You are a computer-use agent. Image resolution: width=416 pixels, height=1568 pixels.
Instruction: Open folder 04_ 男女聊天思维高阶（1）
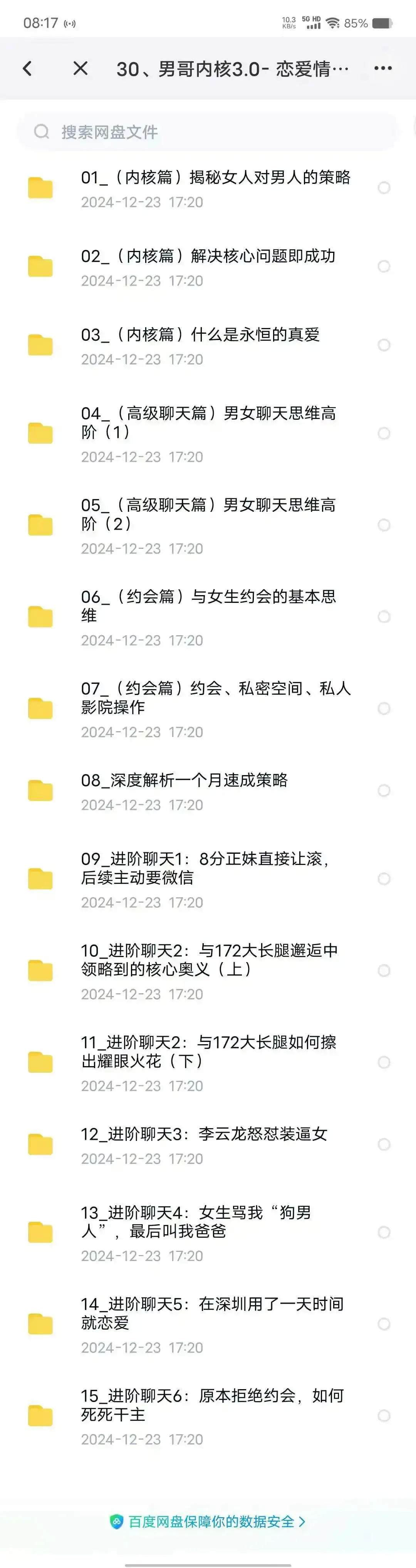pyautogui.click(x=208, y=422)
